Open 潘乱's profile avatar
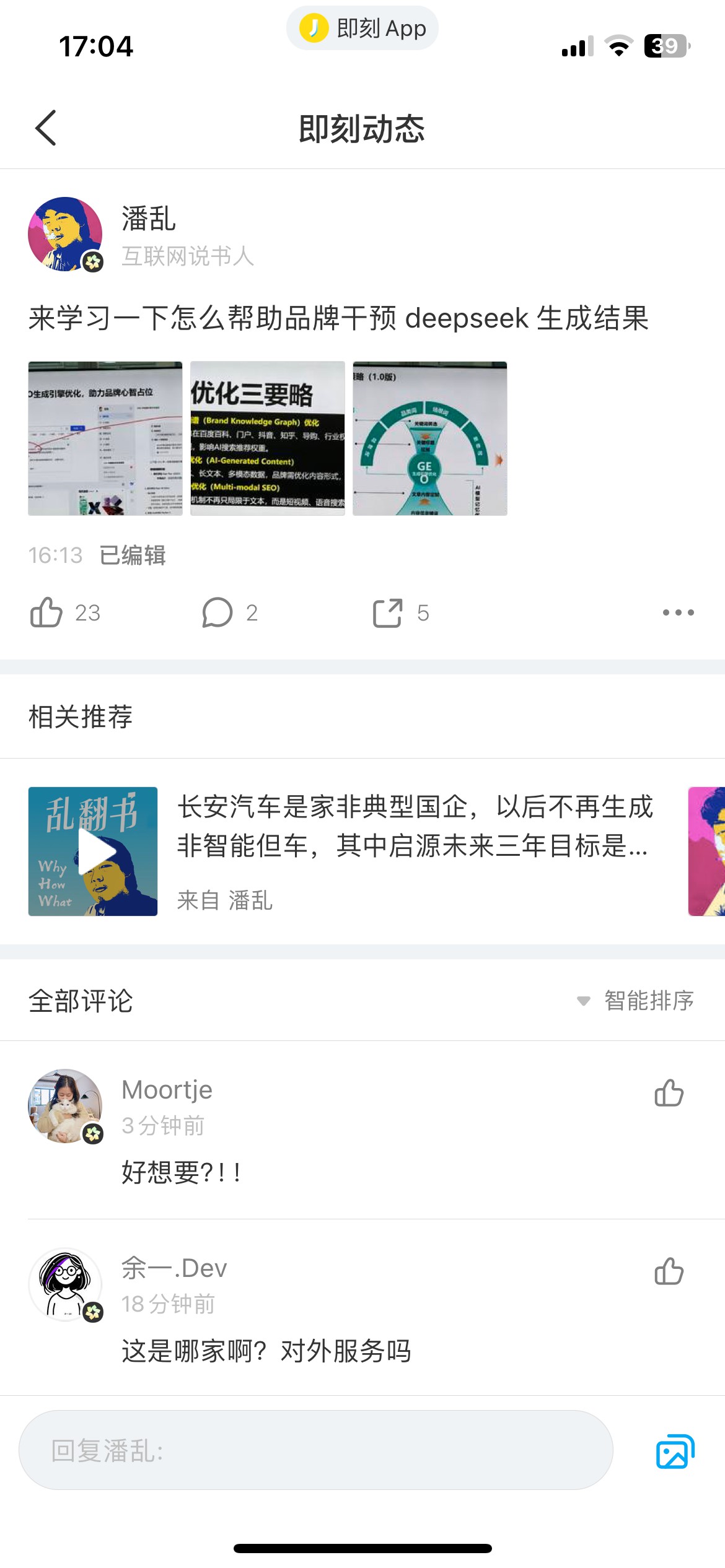This screenshot has width=725, height=1568. (x=65, y=234)
